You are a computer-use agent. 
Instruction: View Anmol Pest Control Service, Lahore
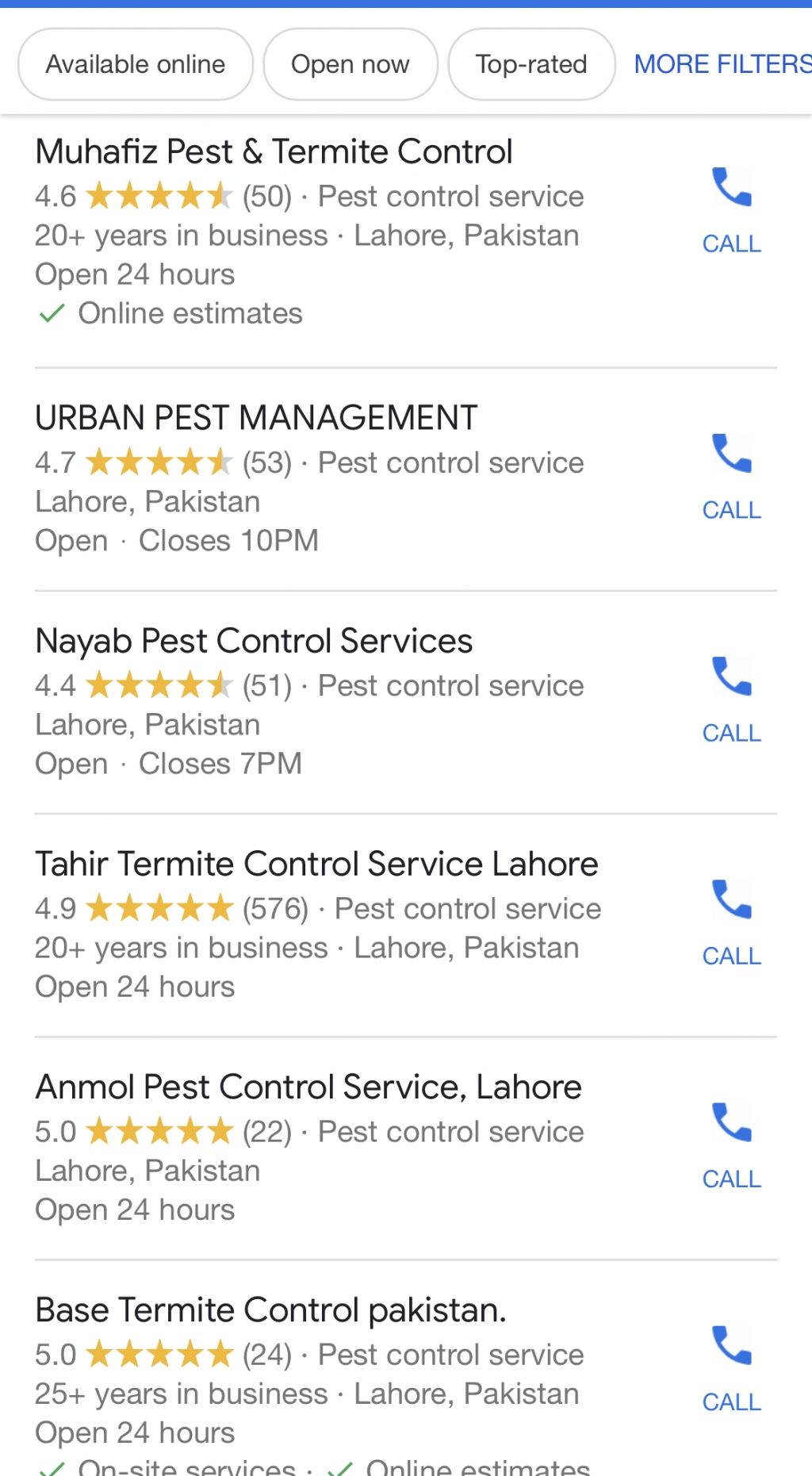(x=308, y=1087)
